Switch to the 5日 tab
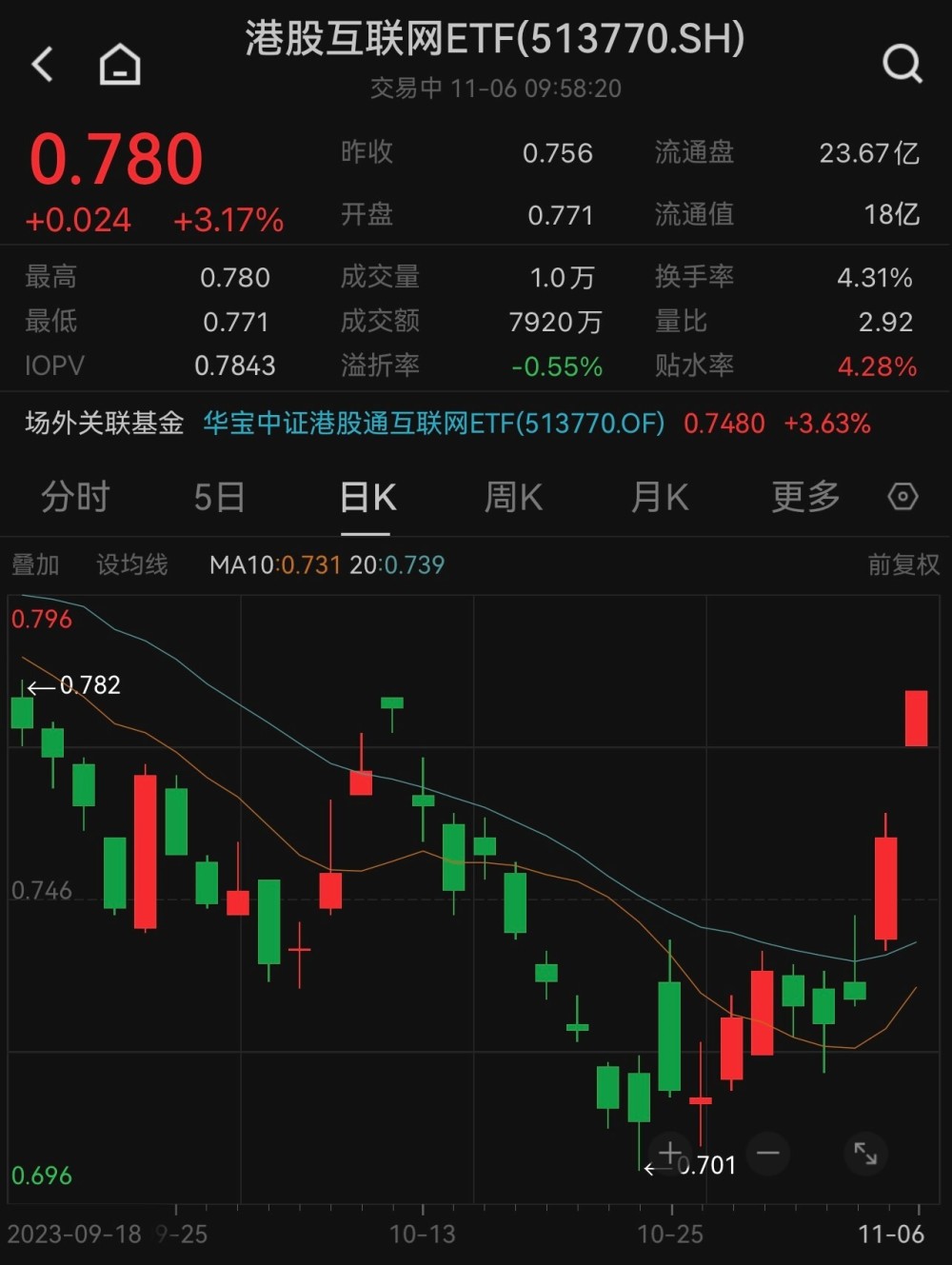The image size is (952, 1265). [x=220, y=497]
